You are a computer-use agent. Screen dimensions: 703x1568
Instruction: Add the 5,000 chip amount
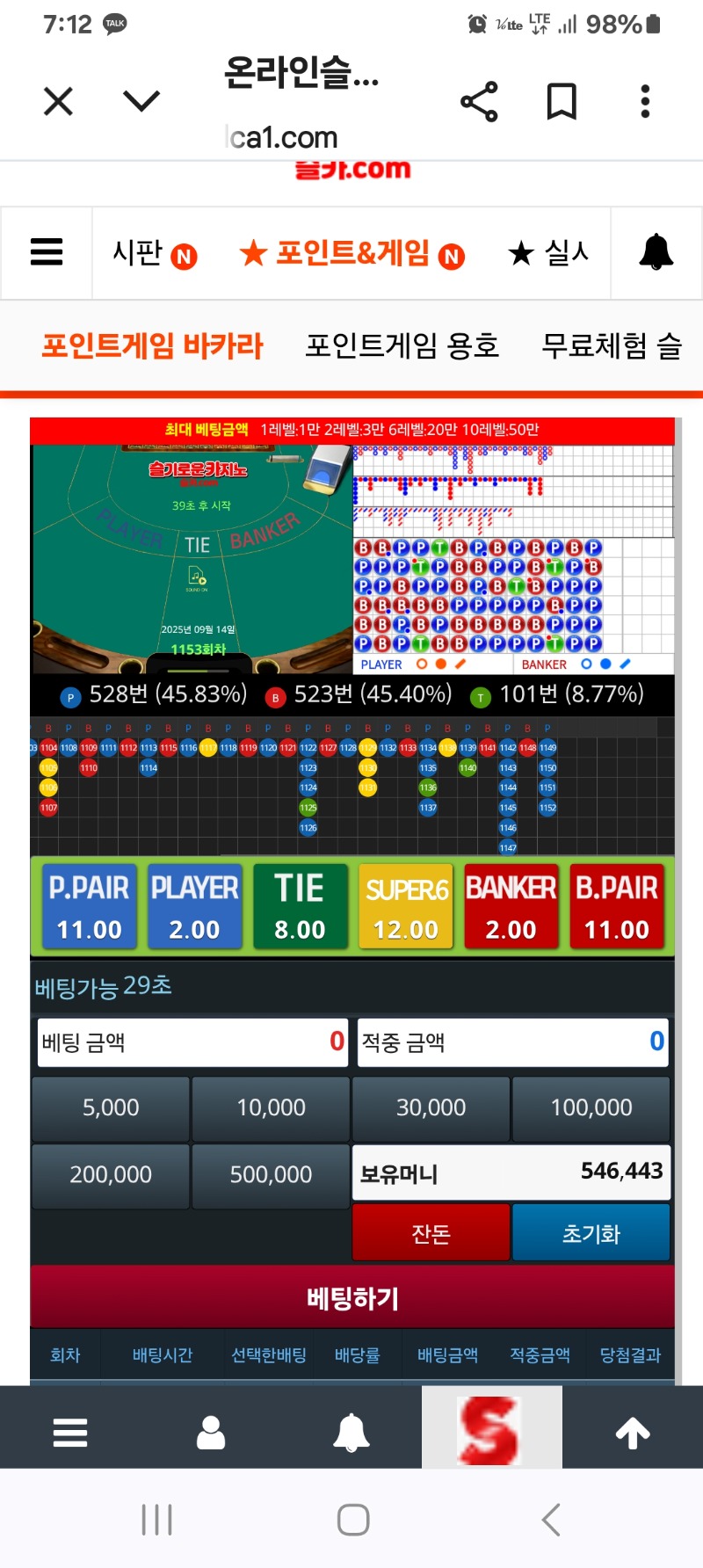tap(111, 1108)
